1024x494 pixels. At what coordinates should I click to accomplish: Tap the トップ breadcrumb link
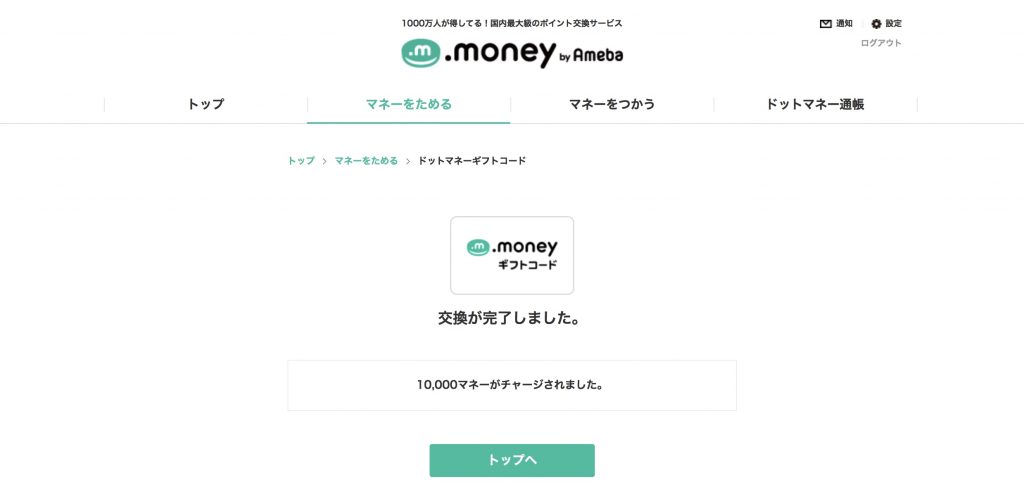[x=301, y=161]
